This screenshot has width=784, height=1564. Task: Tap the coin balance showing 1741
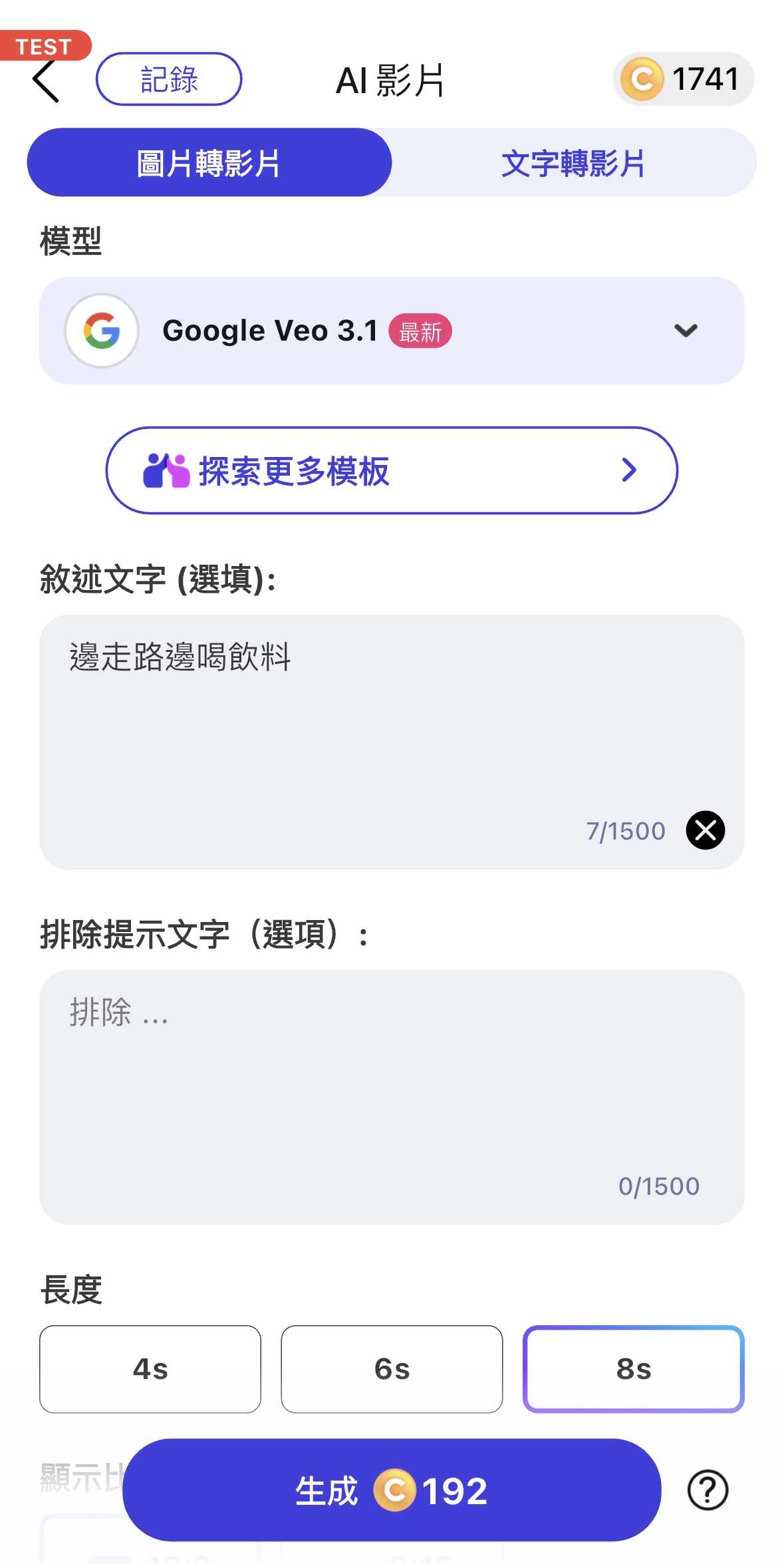pyautogui.click(x=683, y=79)
